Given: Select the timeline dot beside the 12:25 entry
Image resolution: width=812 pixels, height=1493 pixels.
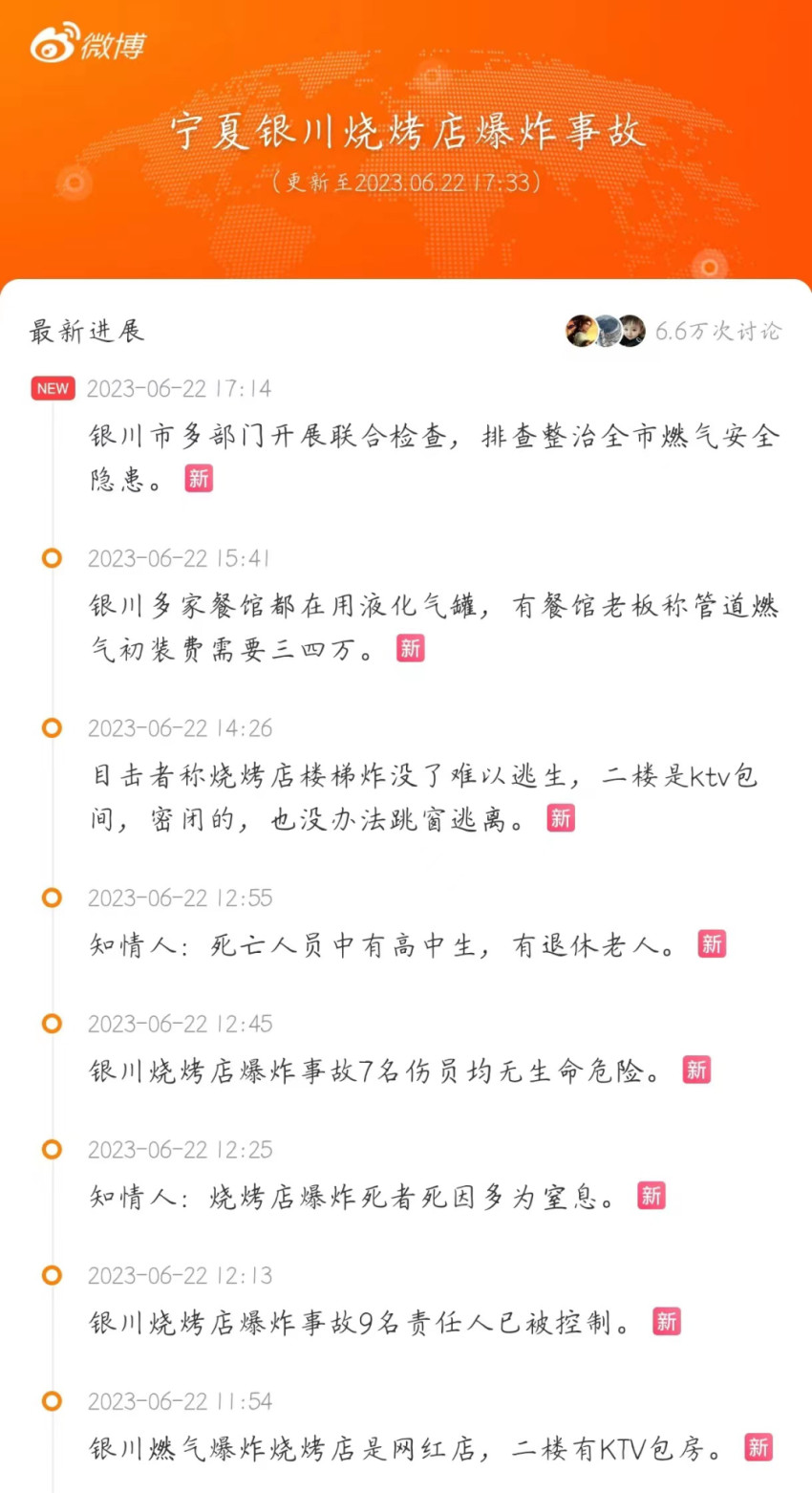Looking at the screenshot, I should (x=52, y=1150).
